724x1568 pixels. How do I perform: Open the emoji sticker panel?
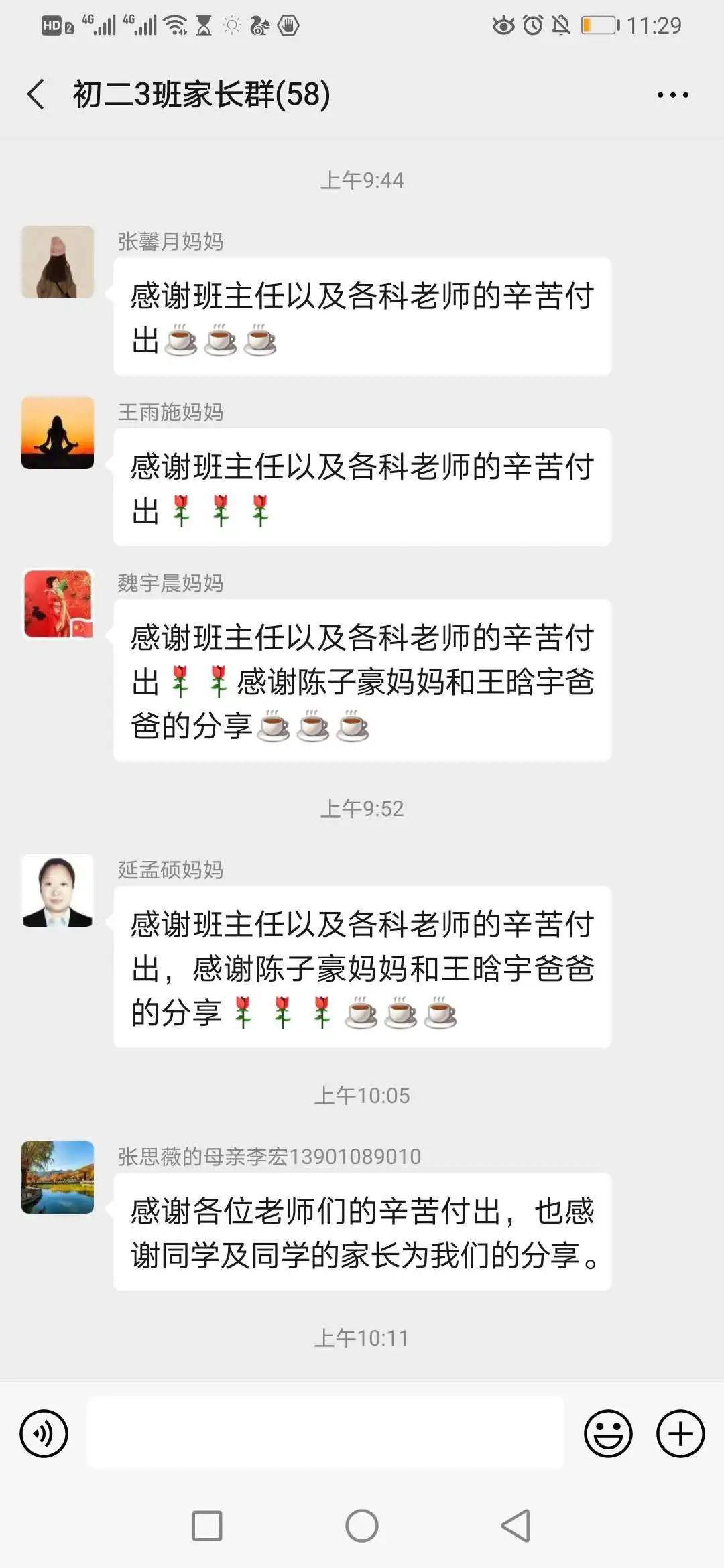[x=608, y=1433]
